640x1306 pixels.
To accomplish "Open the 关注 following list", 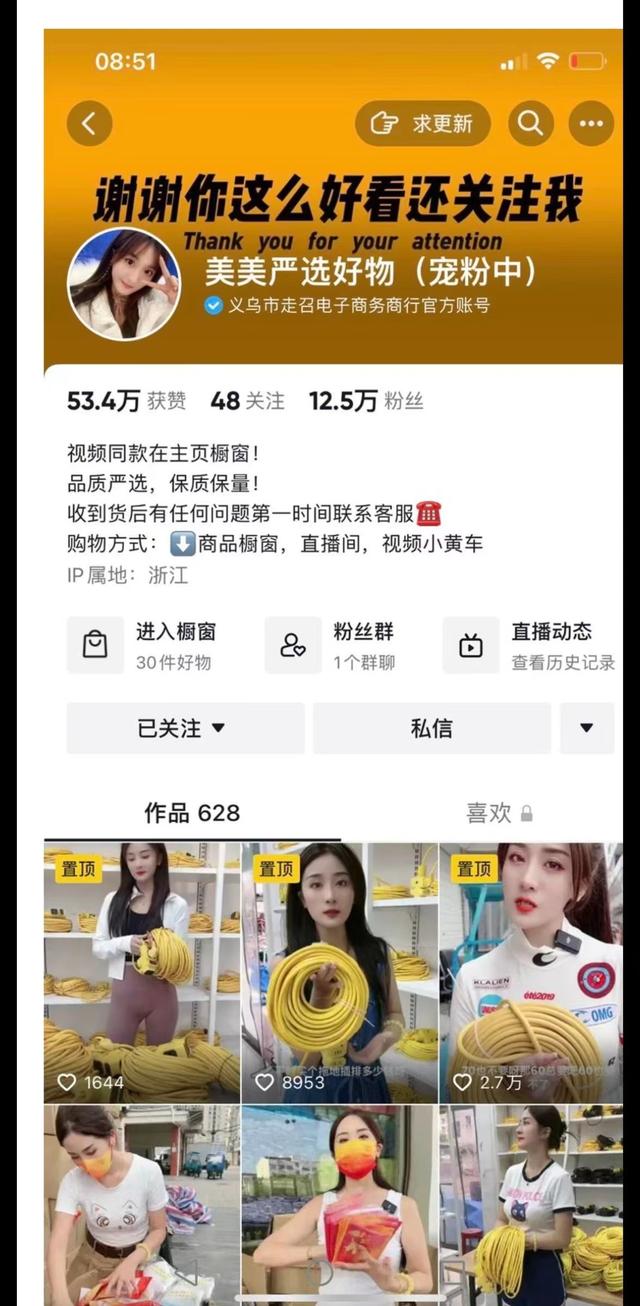I will (247, 401).
